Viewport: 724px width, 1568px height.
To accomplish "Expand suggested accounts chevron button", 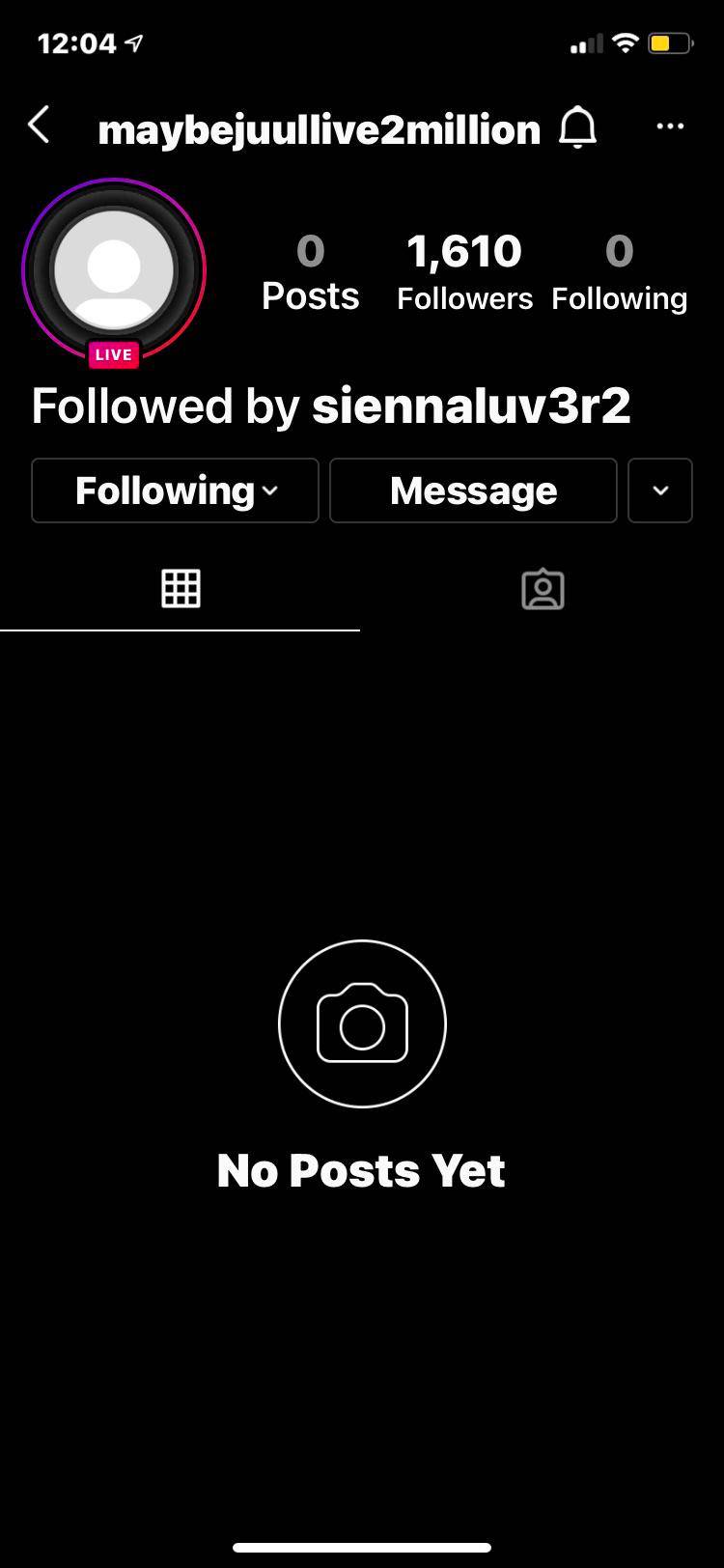I will click(659, 490).
